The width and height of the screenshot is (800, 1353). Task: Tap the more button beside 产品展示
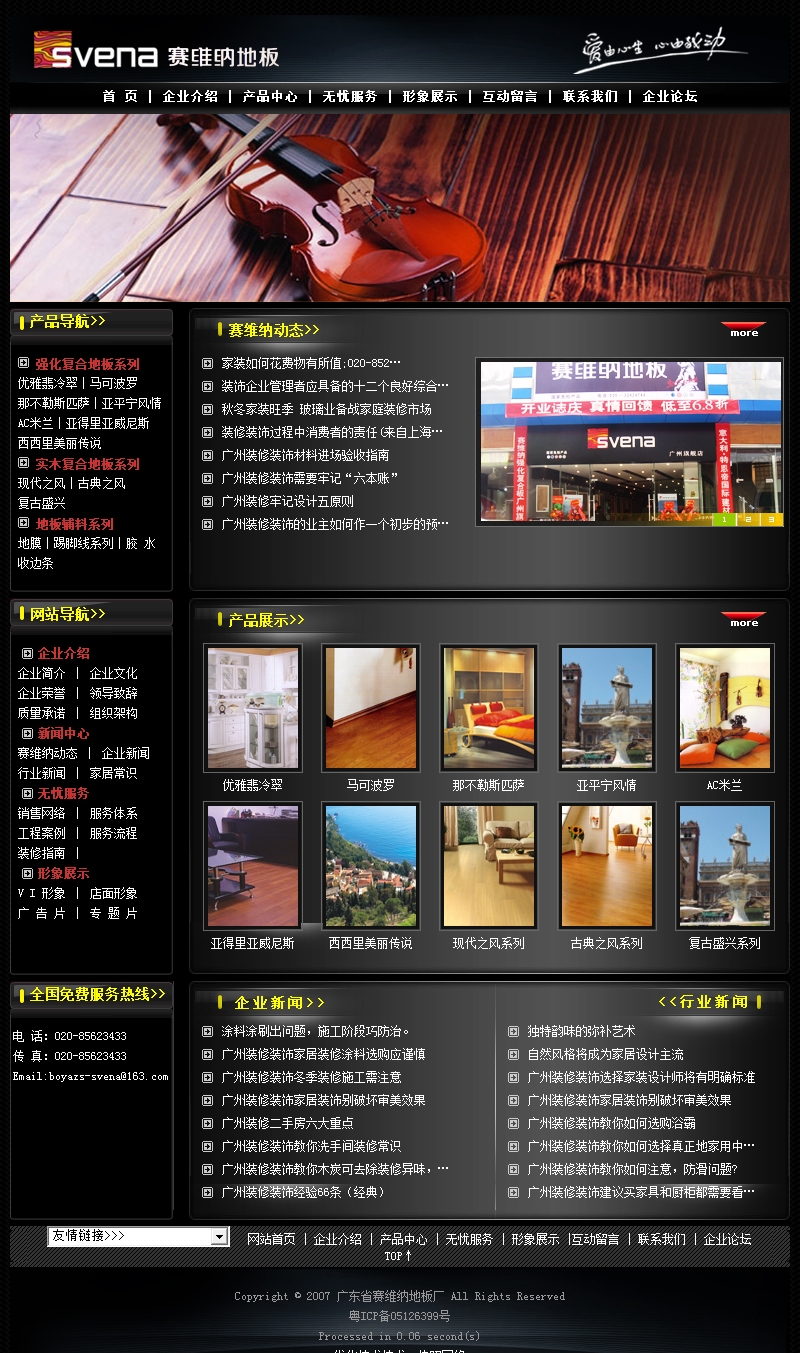click(x=743, y=620)
